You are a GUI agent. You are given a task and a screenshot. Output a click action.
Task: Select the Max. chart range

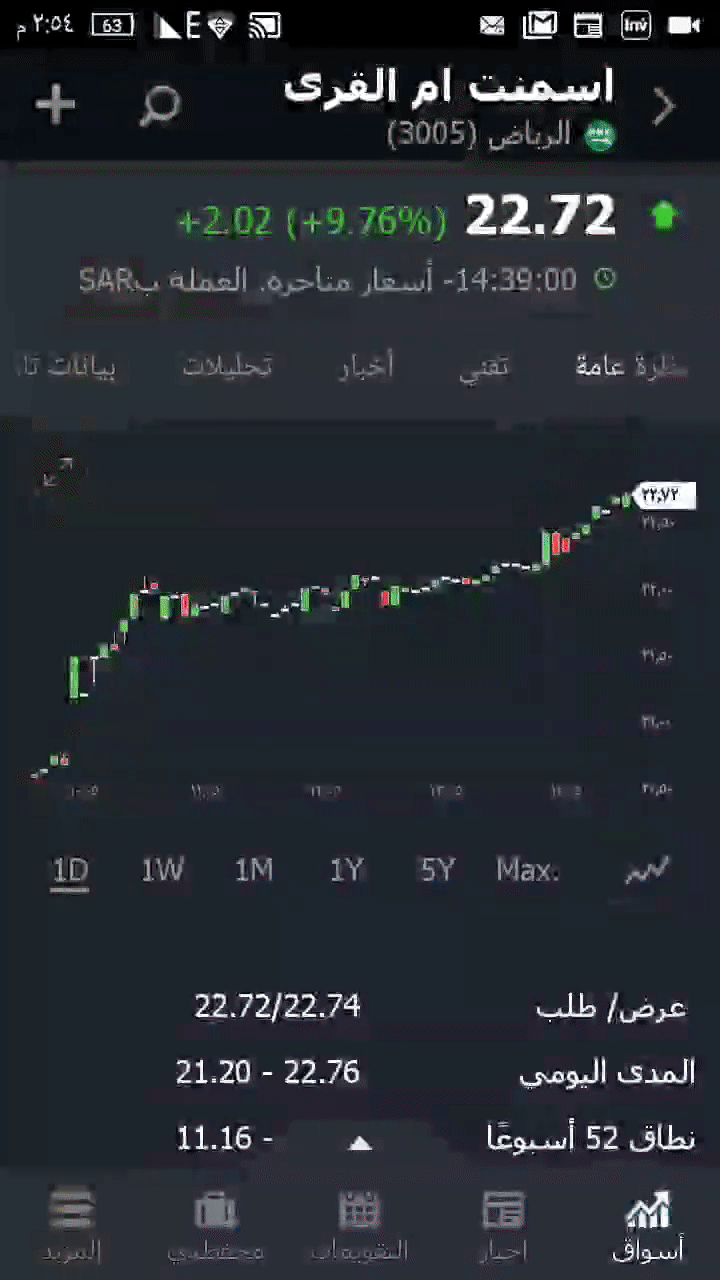pos(528,871)
